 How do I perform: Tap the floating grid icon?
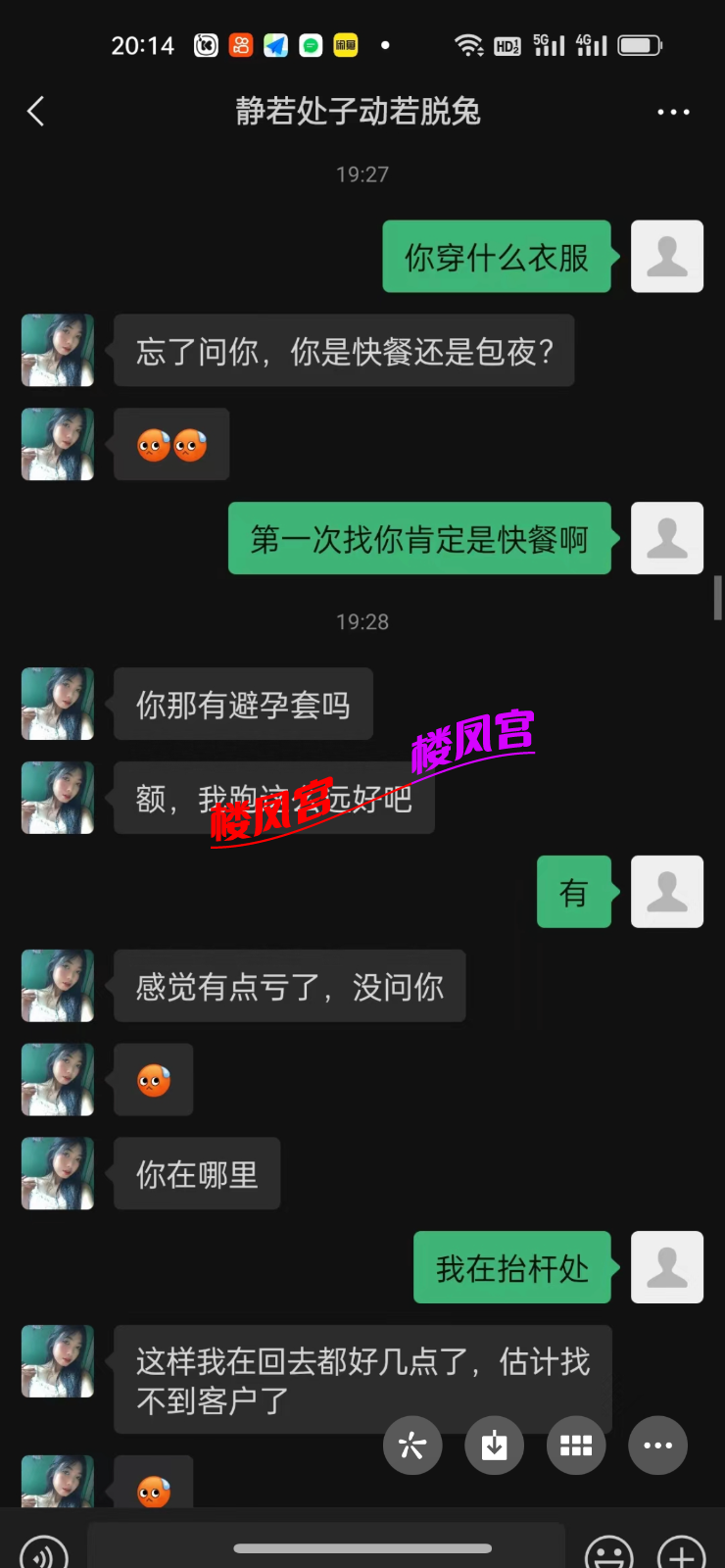pos(575,1445)
